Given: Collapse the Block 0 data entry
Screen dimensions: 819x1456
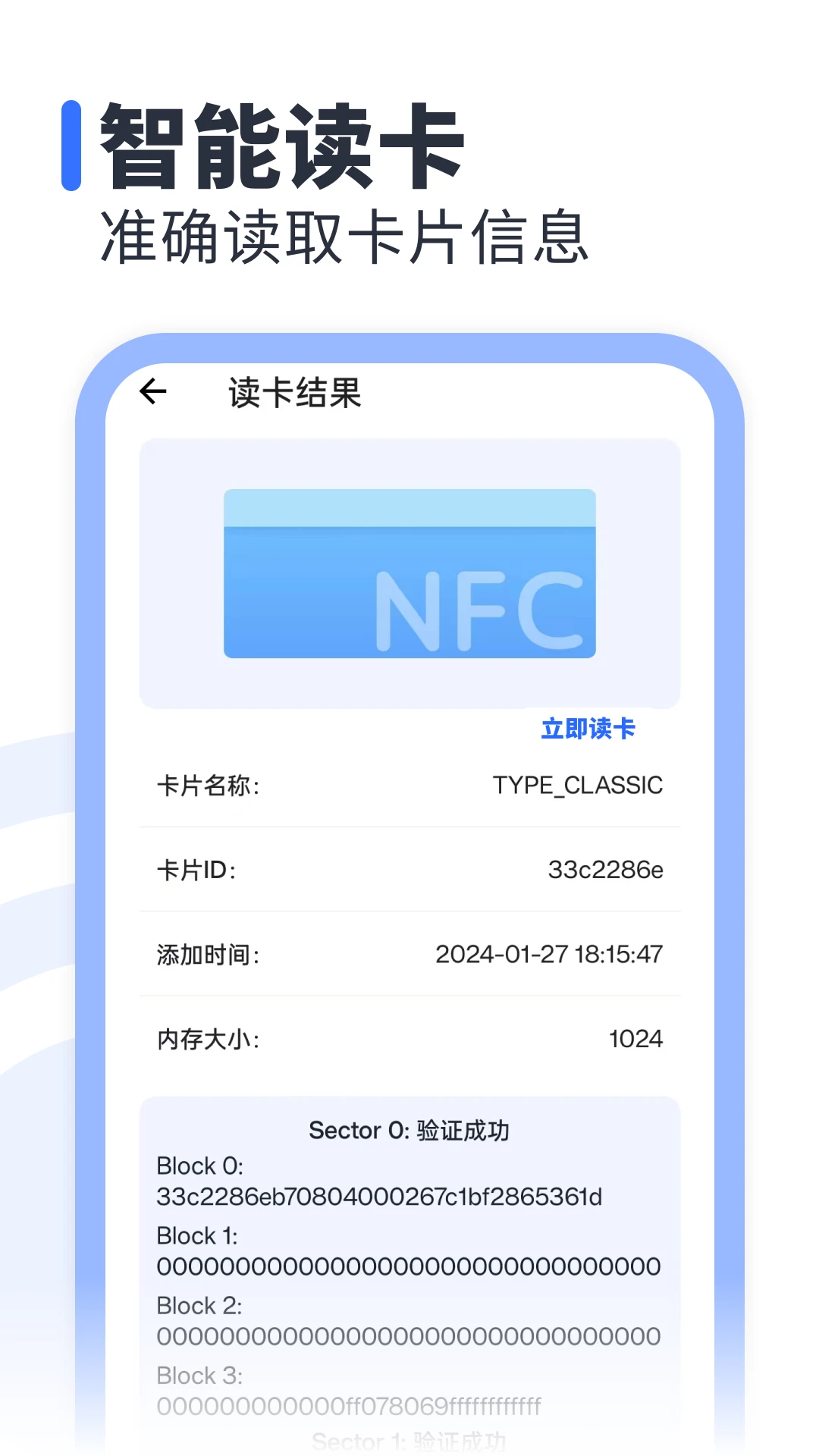Looking at the screenshot, I should 379,1197.
